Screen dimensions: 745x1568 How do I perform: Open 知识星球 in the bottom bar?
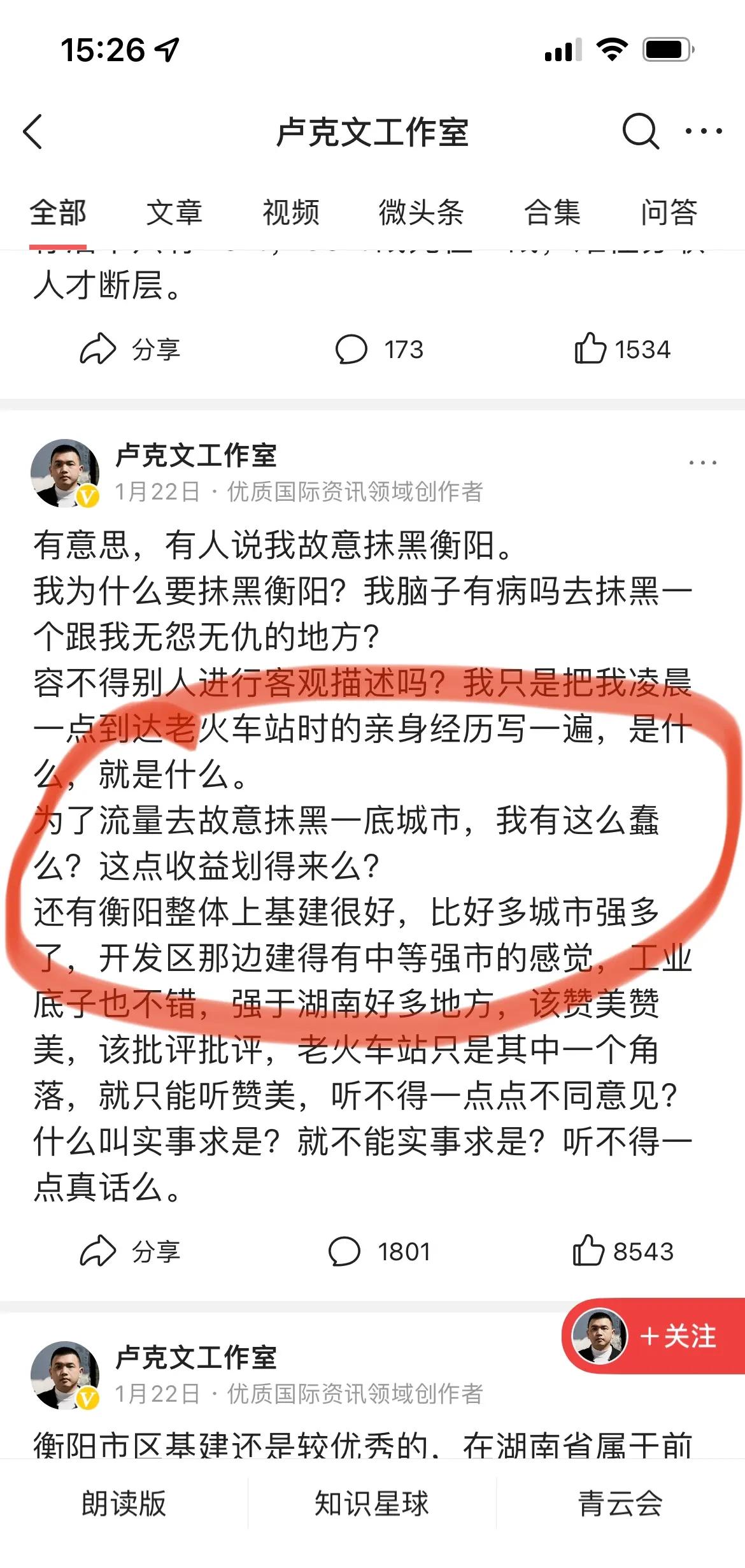pyautogui.click(x=372, y=1504)
